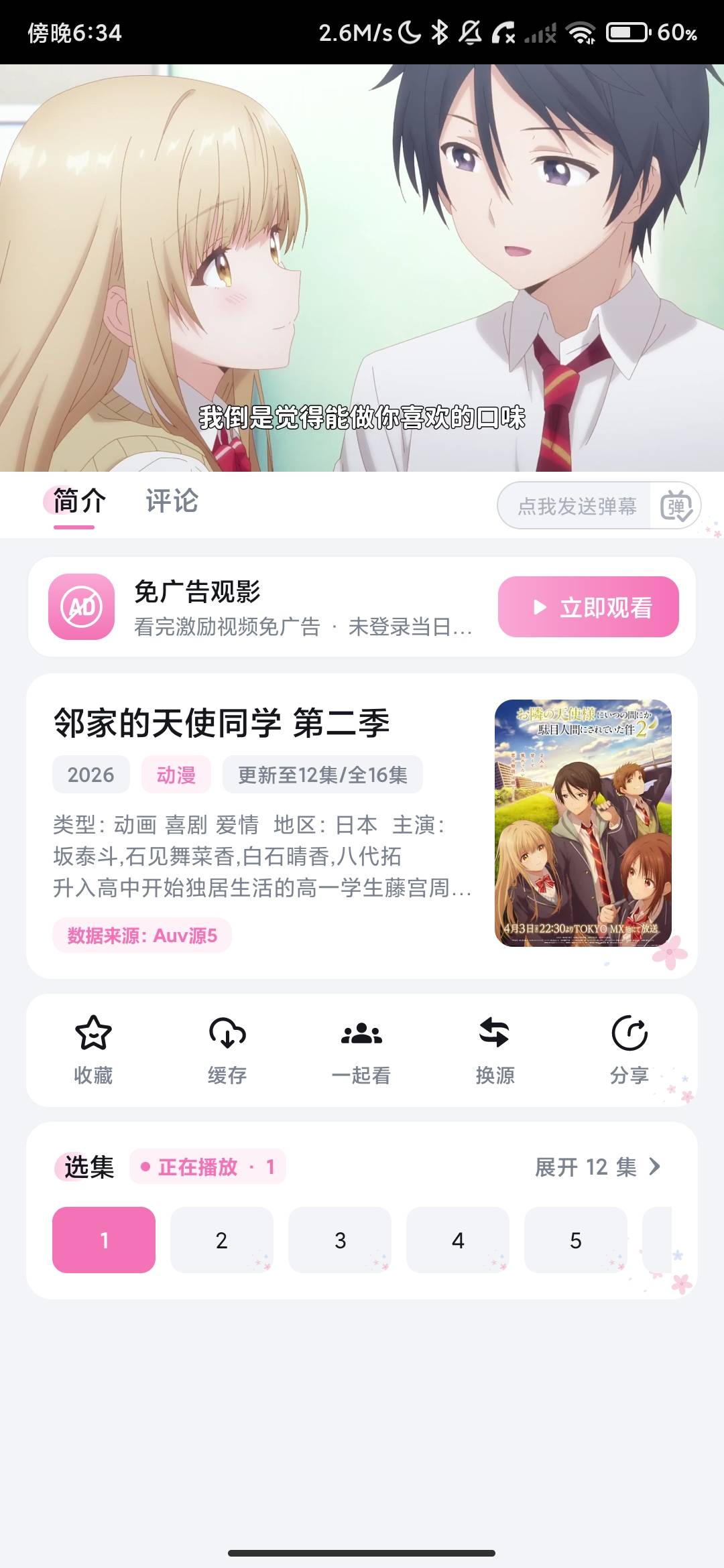Image resolution: width=724 pixels, height=1568 pixels.
Task: Play episode 3
Action: tap(340, 1240)
